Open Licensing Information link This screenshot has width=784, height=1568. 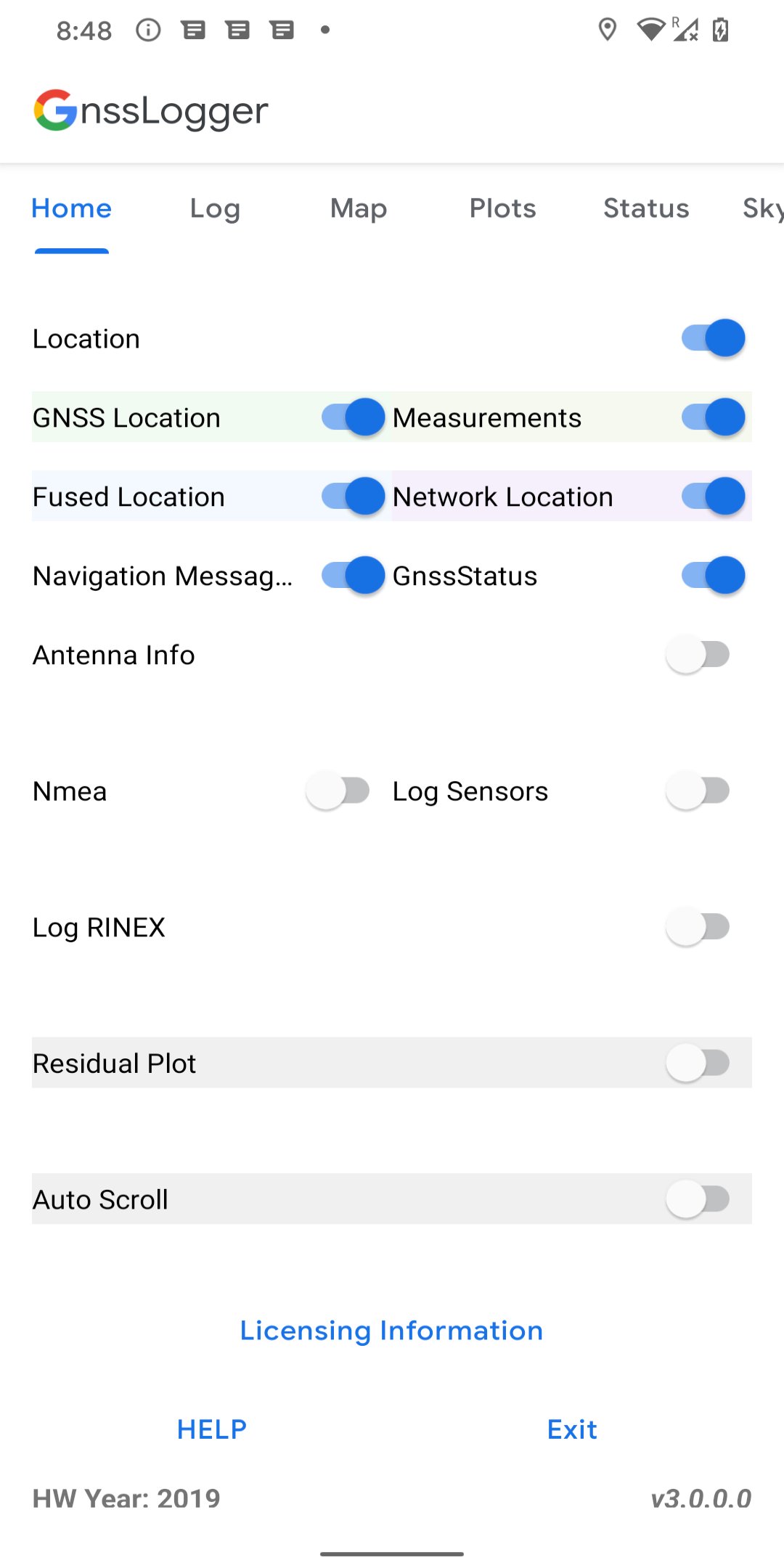click(x=391, y=1331)
